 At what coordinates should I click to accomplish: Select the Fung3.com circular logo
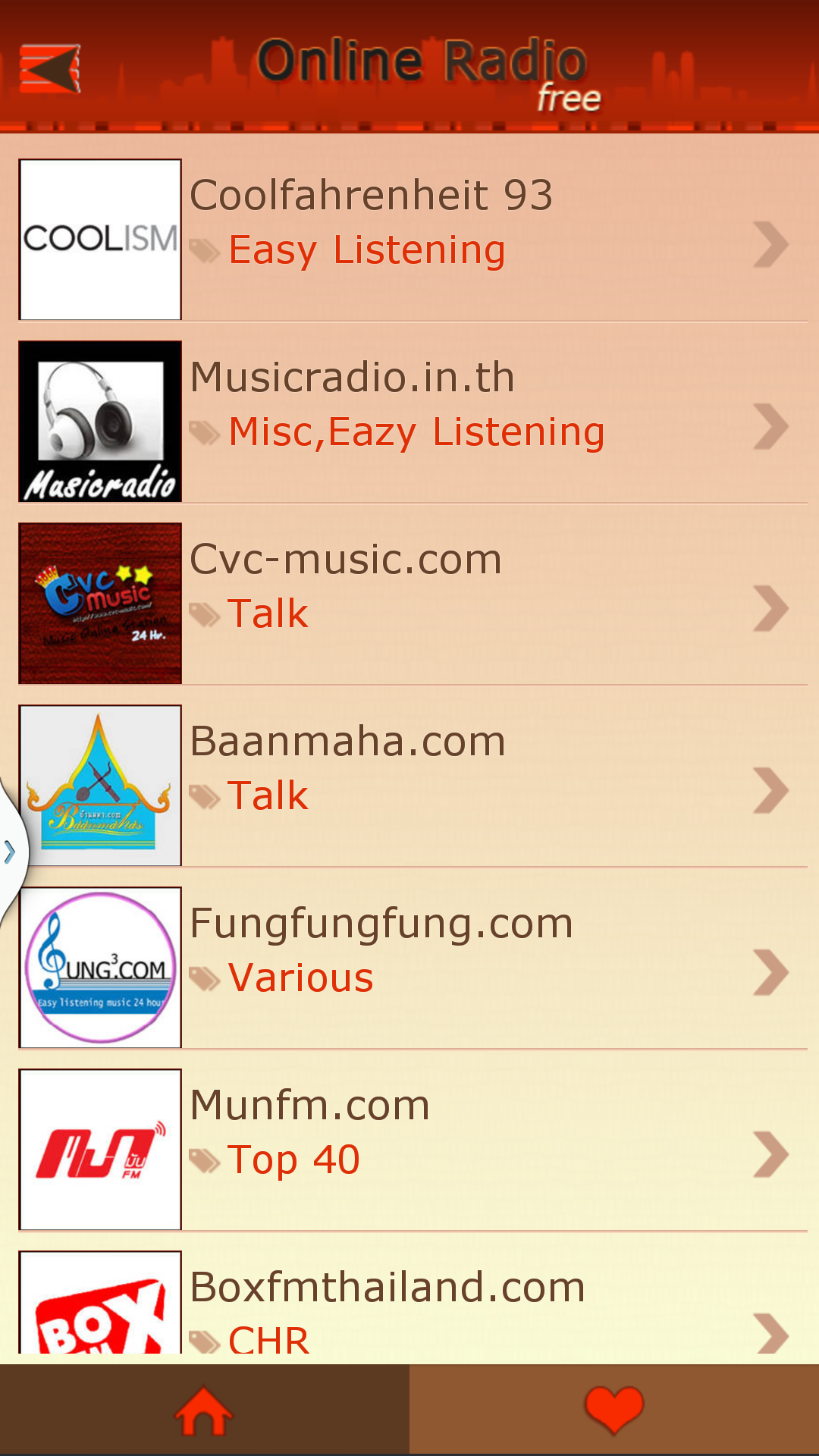[99, 966]
